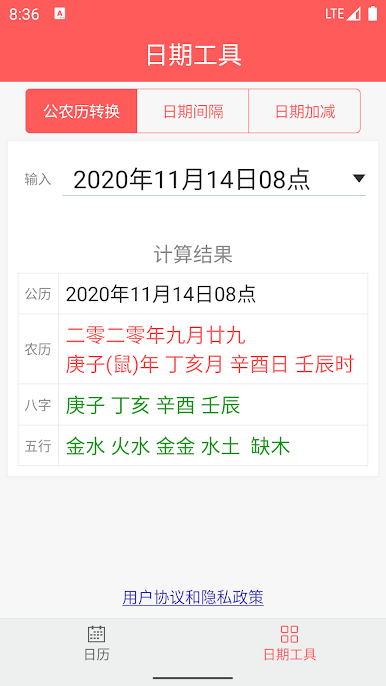Open the date picker showing 2020年11月14日08点

(x=214, y=179)
